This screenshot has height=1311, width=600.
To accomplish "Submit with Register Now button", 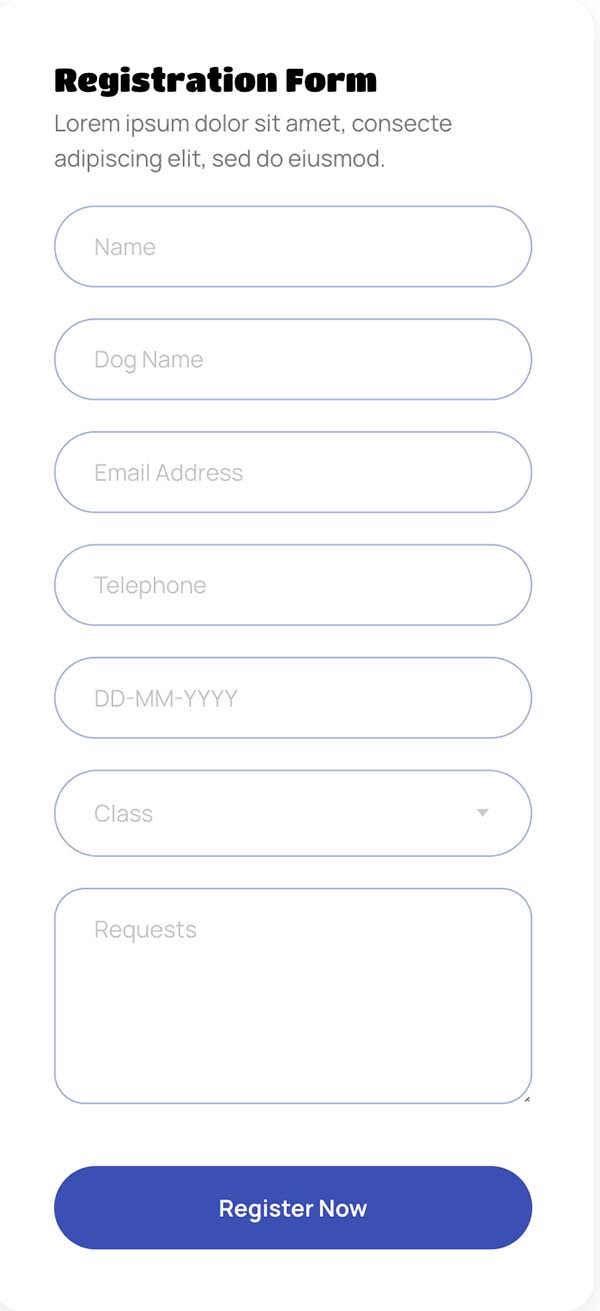I will [x=292, y=1208].
